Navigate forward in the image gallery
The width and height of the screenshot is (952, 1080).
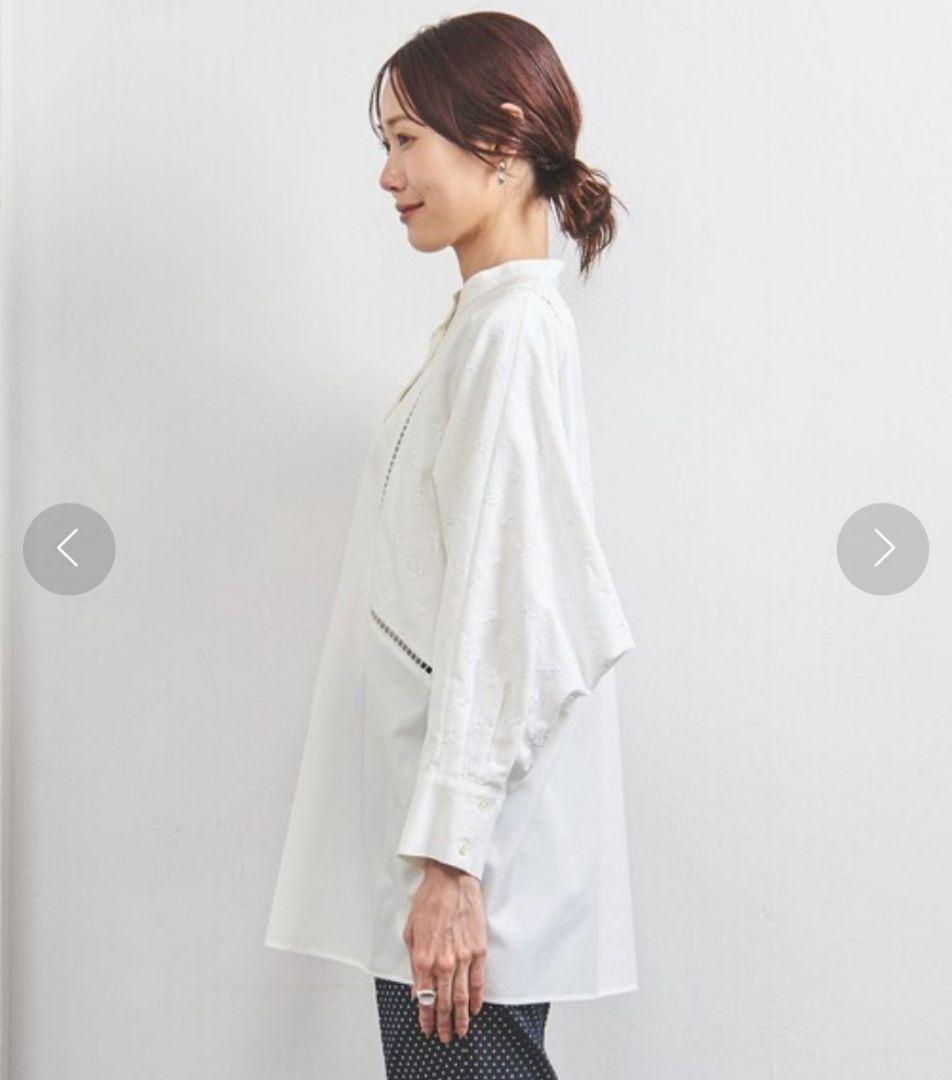(882, 549)
